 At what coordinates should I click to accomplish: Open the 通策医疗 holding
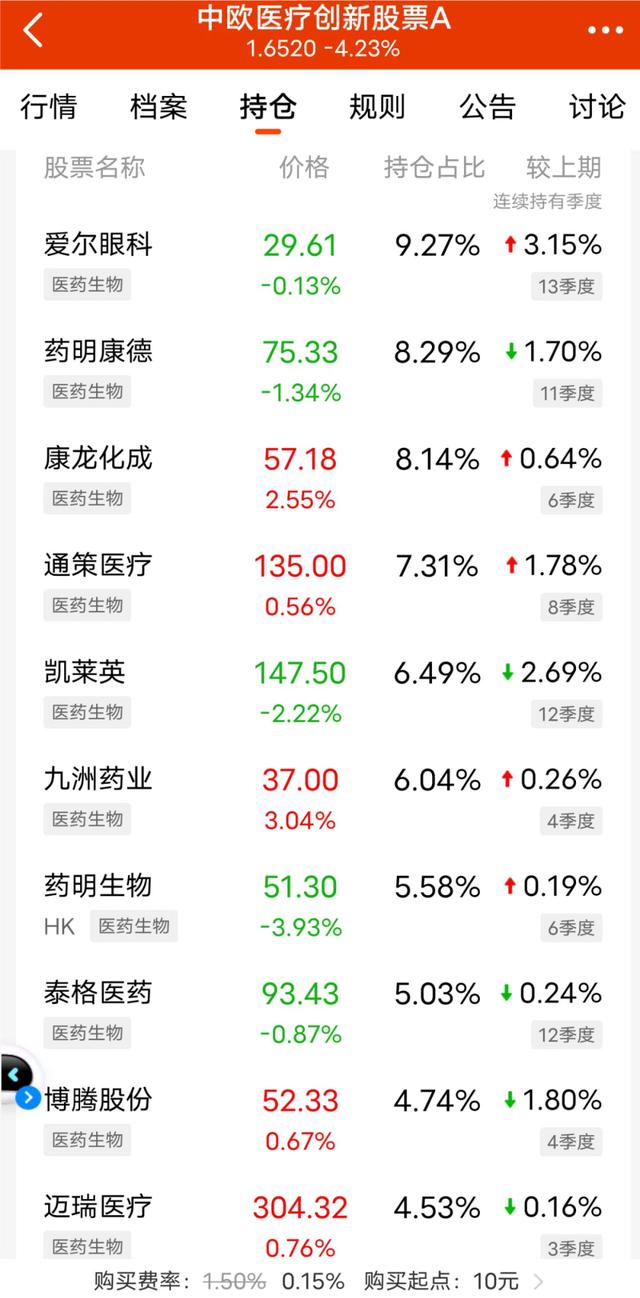[x=322, y=586]
